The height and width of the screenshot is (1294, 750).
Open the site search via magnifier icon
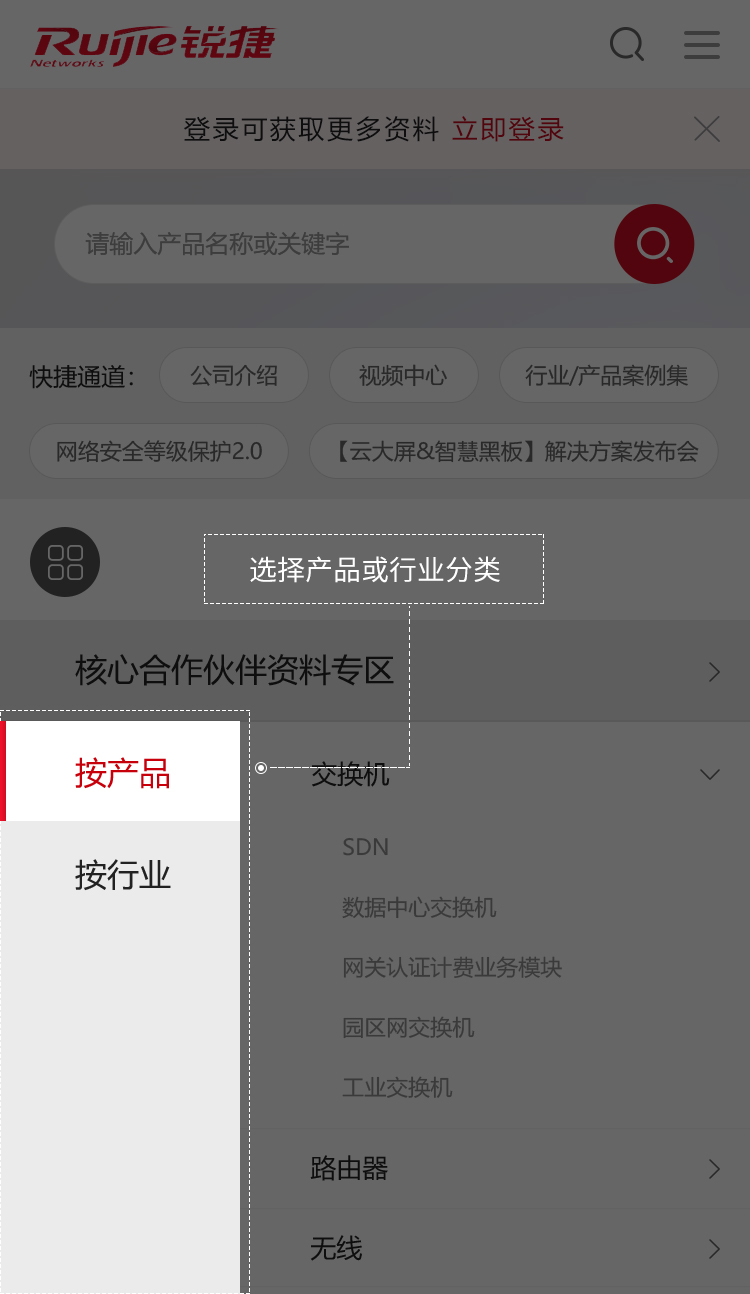tap(627, 44)
